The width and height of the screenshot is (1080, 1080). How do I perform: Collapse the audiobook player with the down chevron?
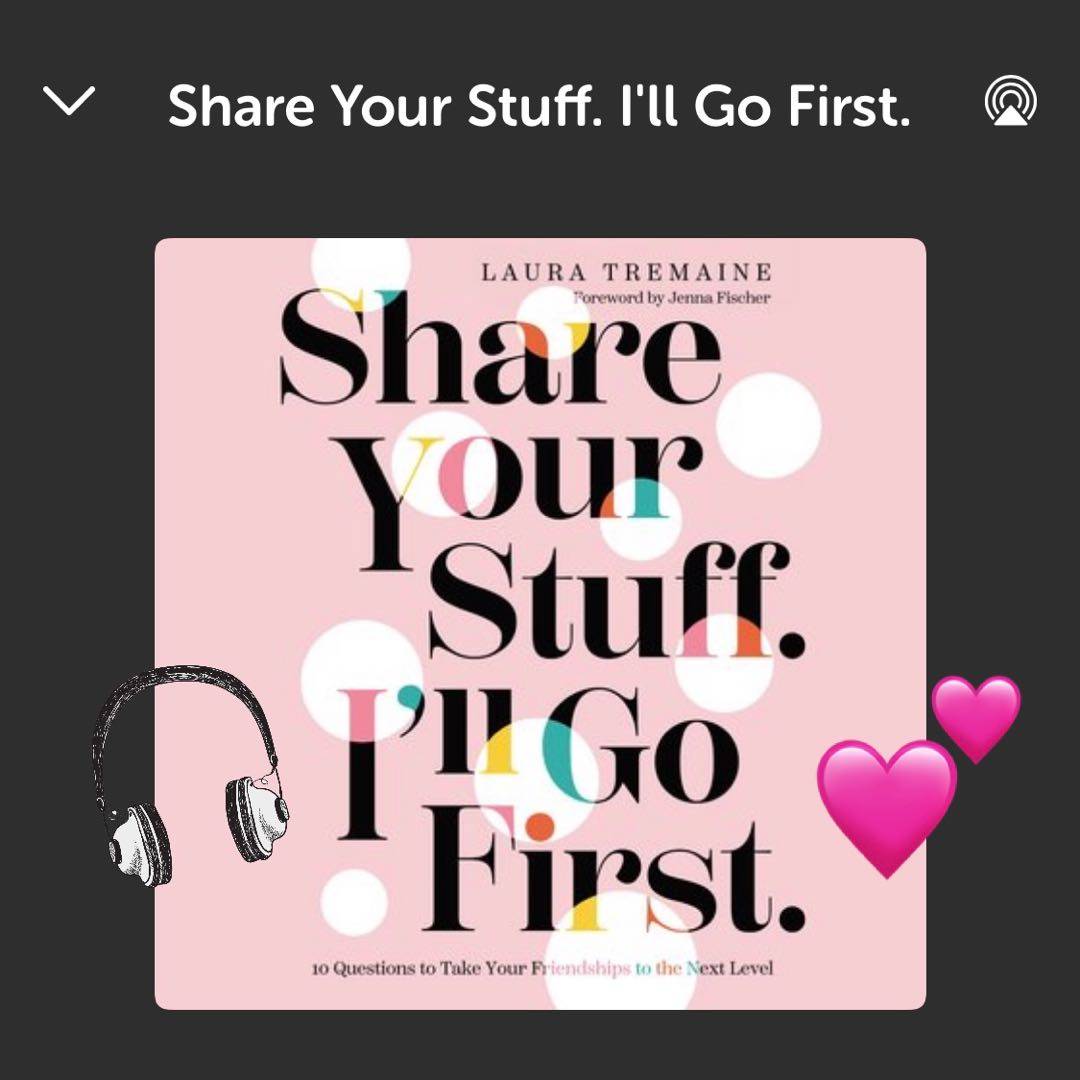point(69,101)
